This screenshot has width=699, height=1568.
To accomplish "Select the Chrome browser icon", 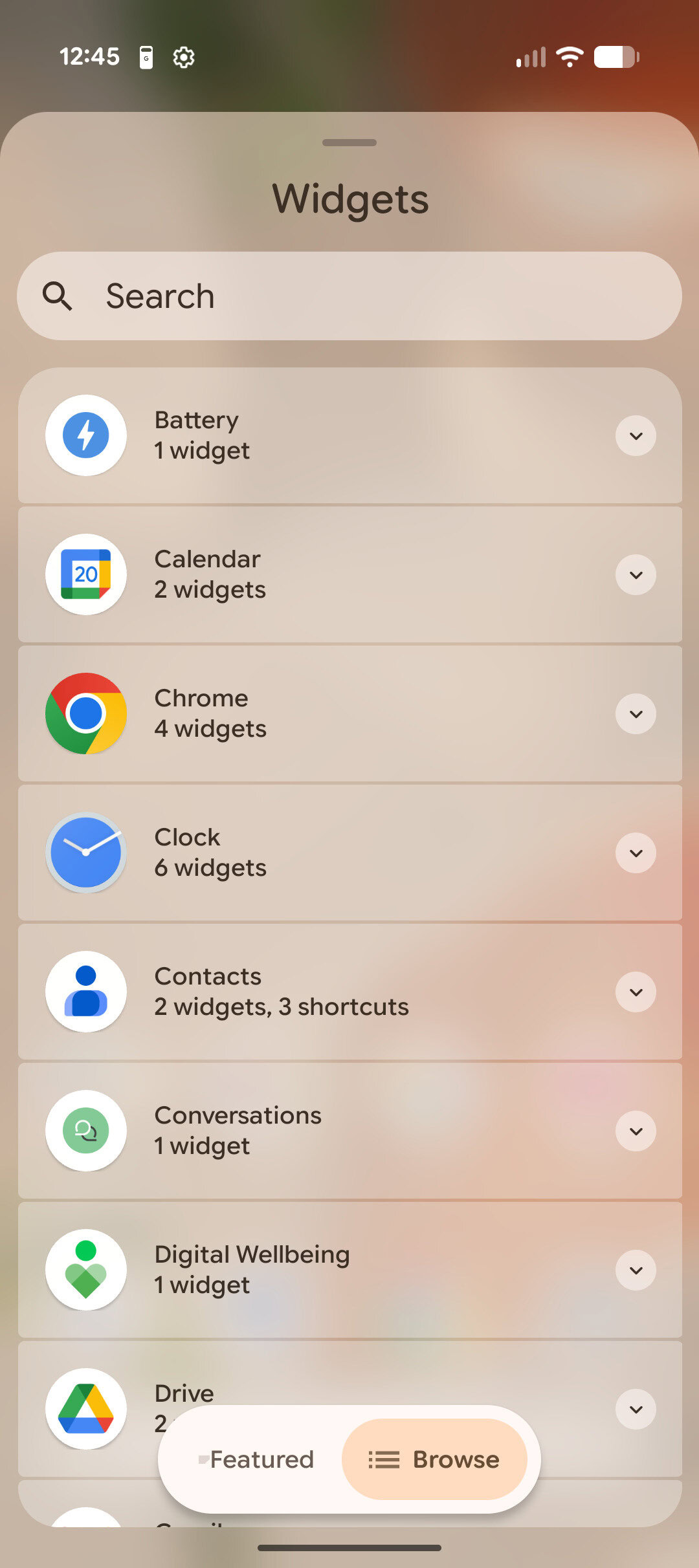I will click(86, 713).
